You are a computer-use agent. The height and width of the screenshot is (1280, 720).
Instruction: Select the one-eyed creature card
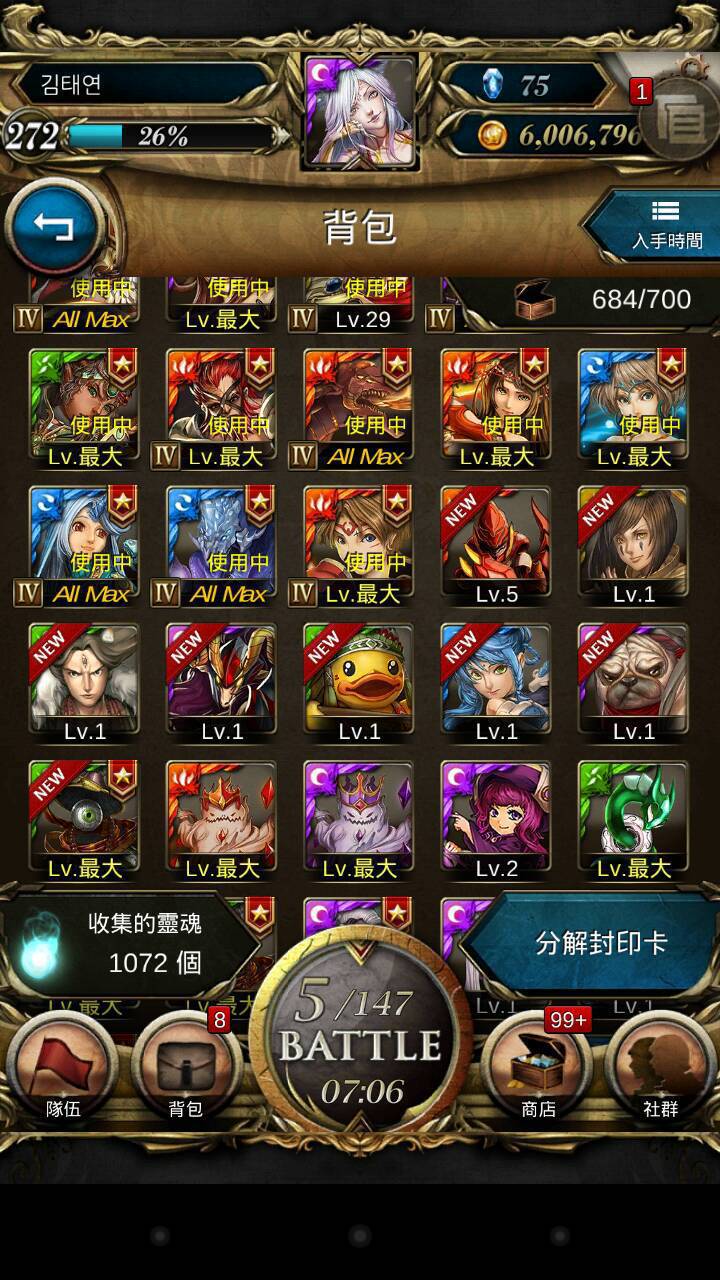pyautogui.click(x=84, y=820)
